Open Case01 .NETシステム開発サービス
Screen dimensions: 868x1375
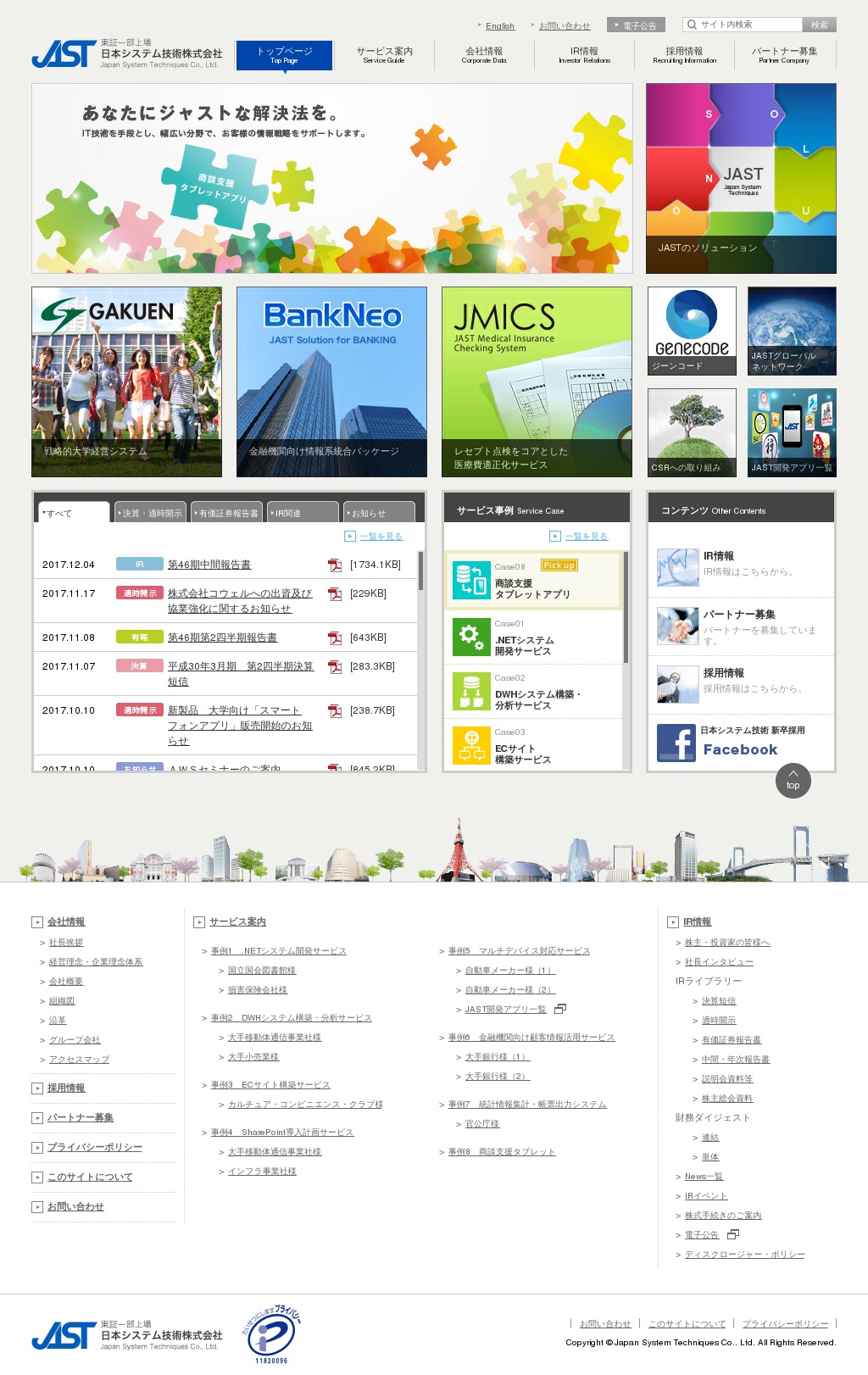[534, 637]
